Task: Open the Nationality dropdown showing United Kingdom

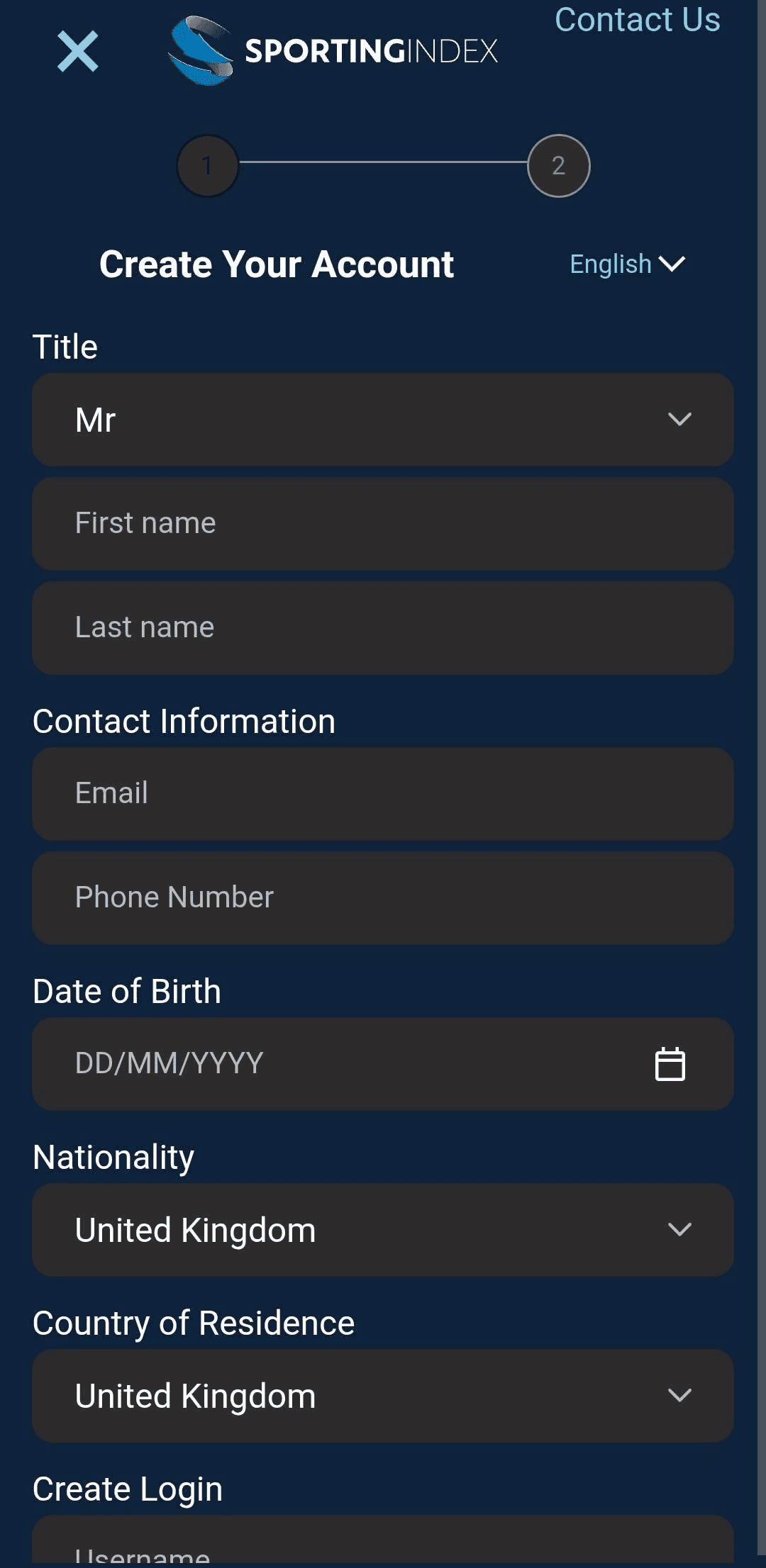Action: 383,1230
